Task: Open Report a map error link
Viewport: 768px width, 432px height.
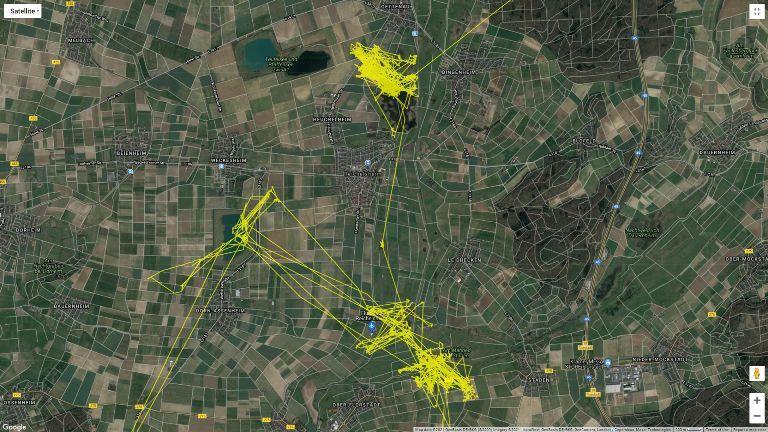Action: (748, 429)
